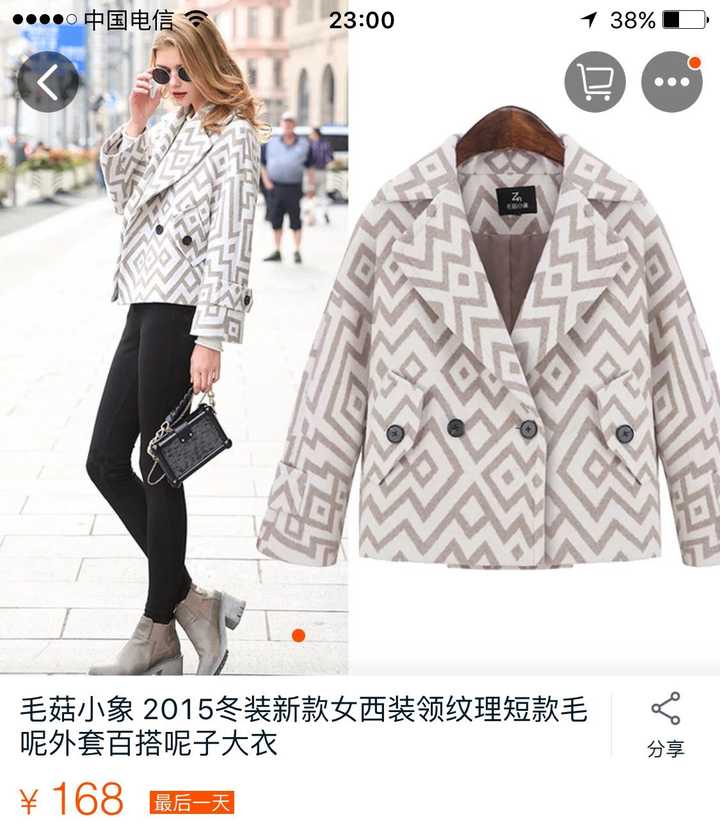Viewport: 720px width, 828px height.
Task: Open the shopping cart
Action: [595, 82]
